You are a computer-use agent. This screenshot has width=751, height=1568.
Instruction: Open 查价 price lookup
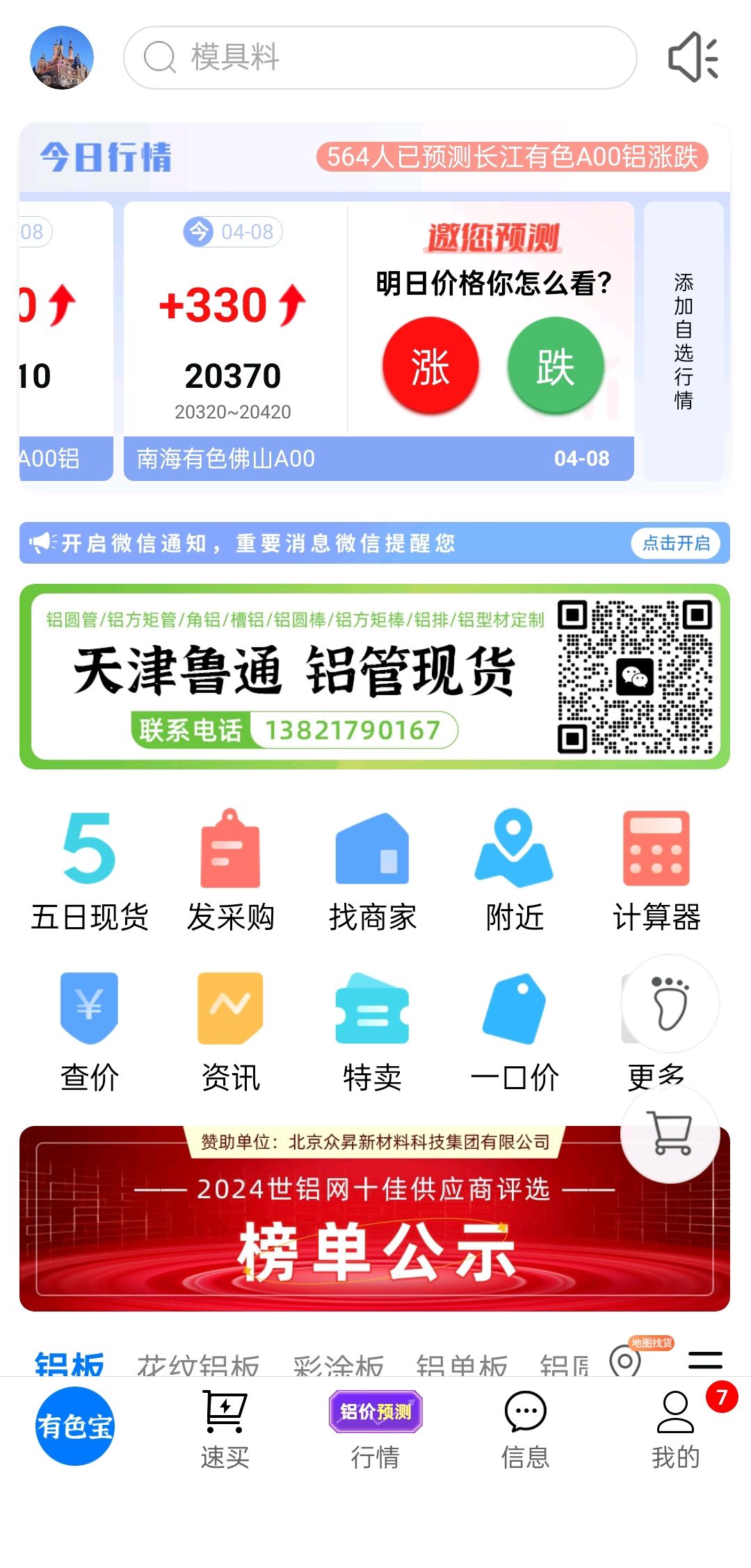(90, 1033)
